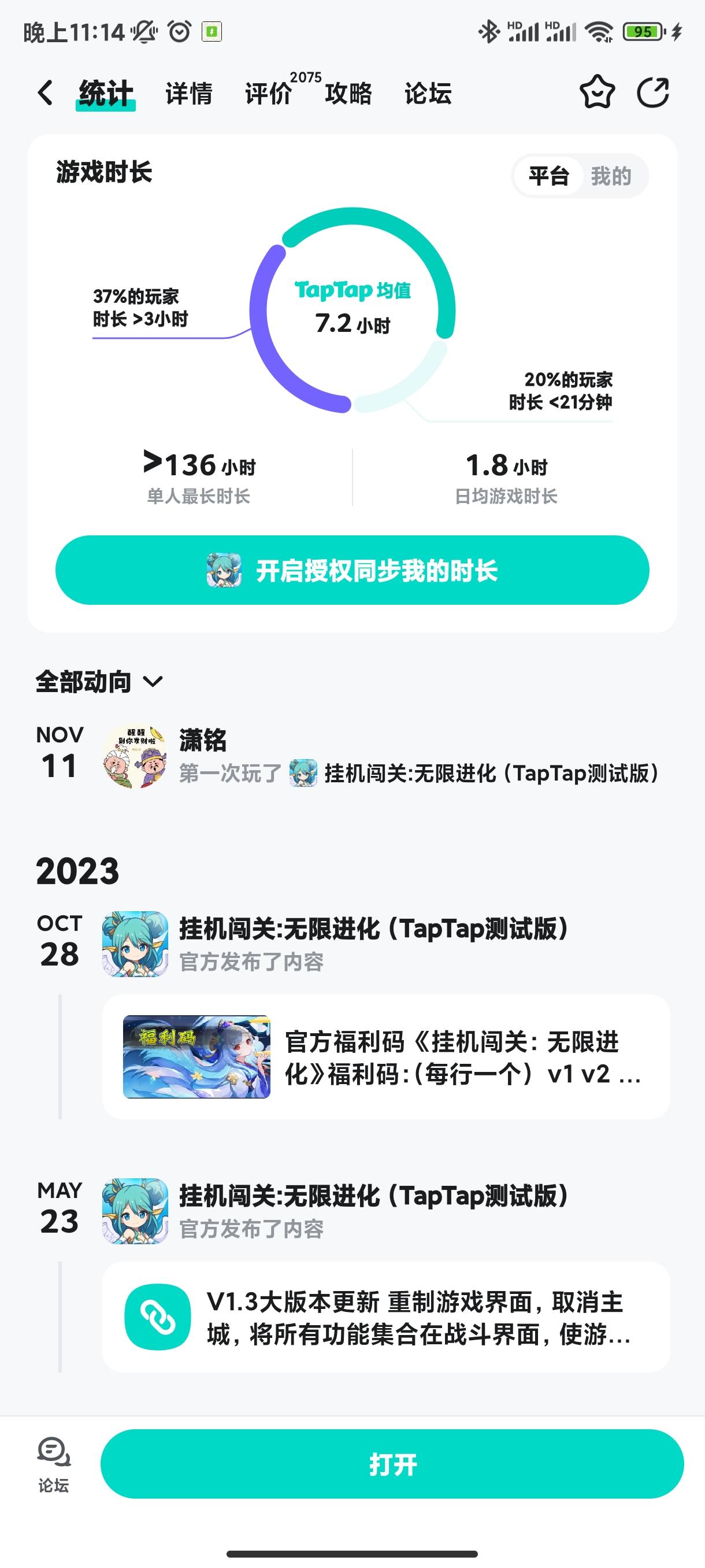Open the chevron next to 全部动向

[x=153, y=683]
